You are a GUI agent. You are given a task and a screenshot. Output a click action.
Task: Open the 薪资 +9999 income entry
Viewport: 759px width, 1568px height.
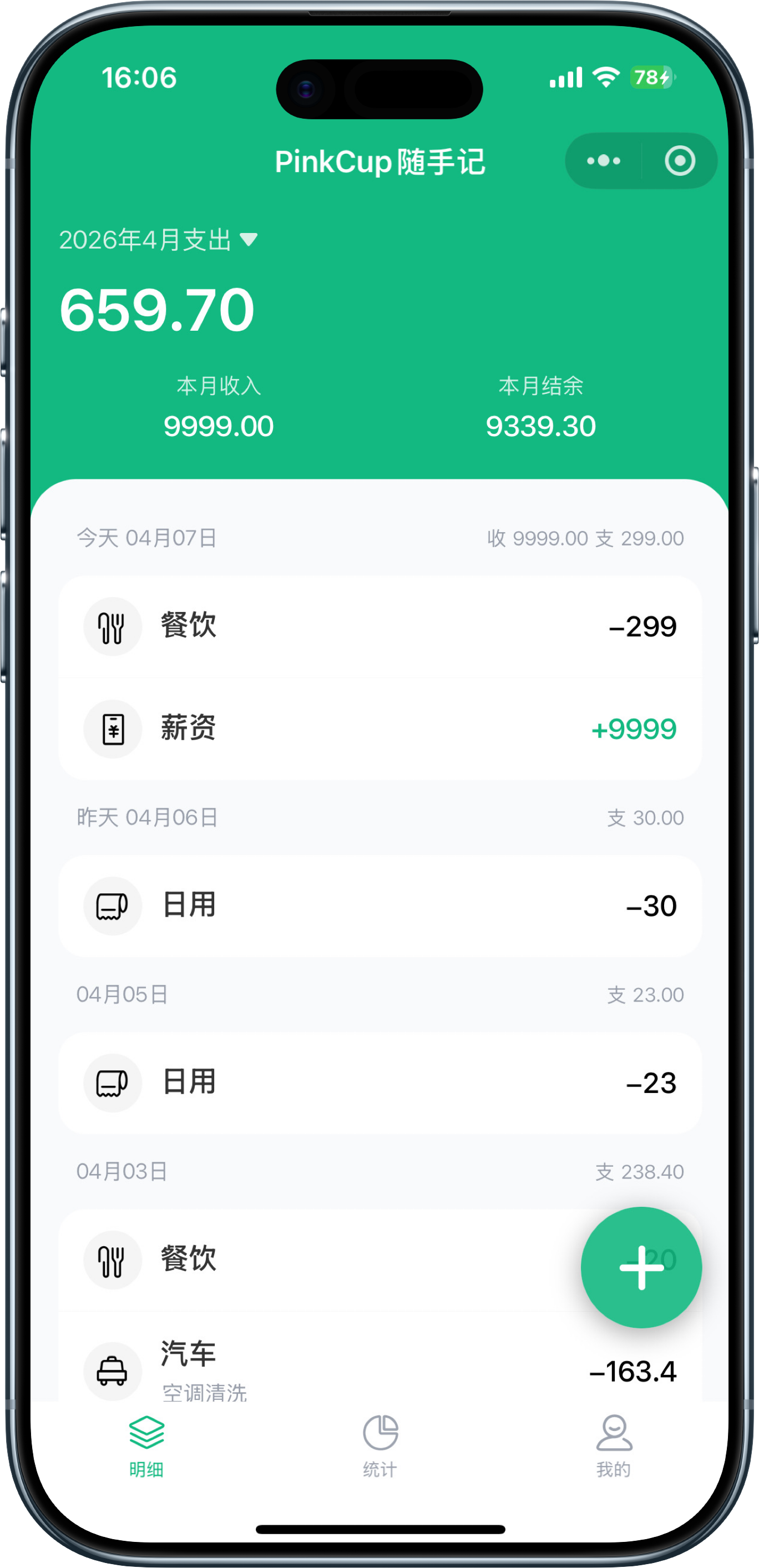[380, 729]
